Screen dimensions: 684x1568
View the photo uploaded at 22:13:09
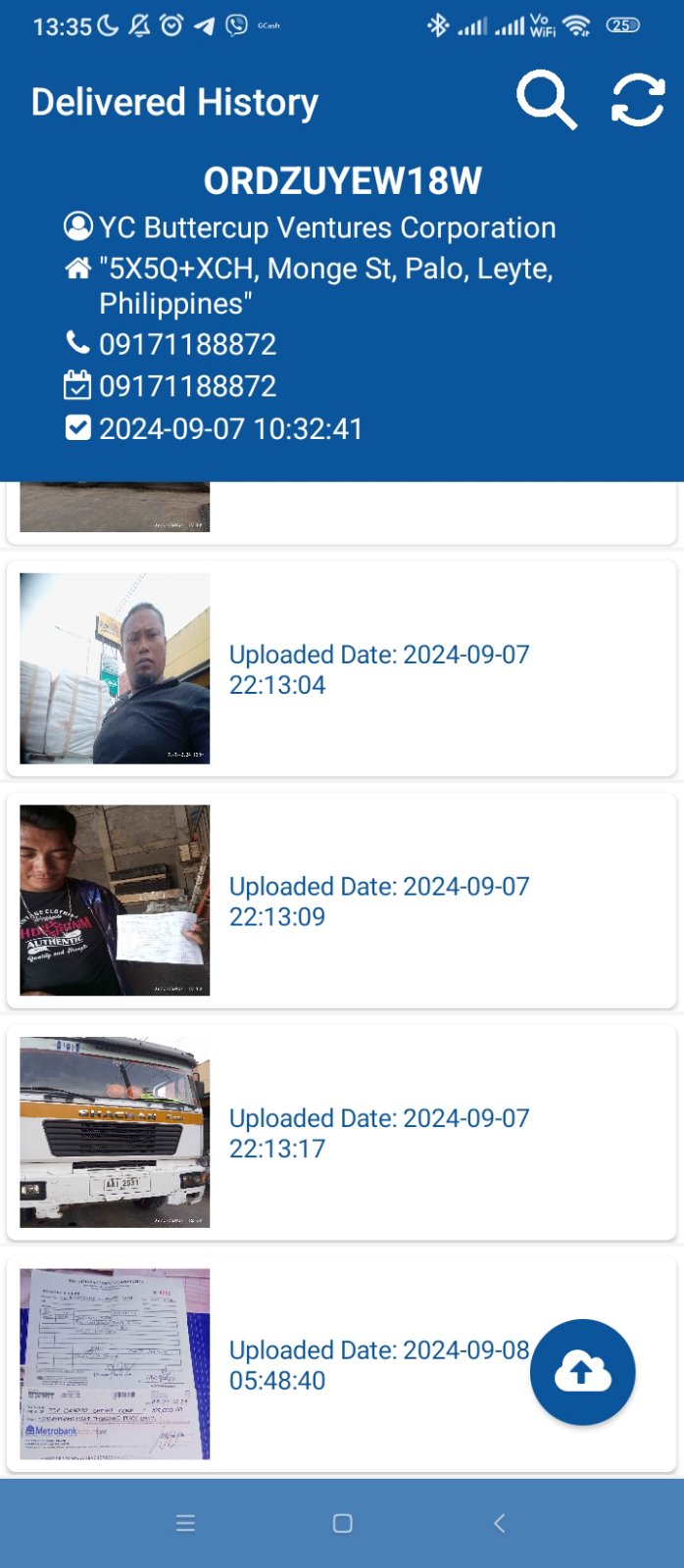(x=115, y=900)
